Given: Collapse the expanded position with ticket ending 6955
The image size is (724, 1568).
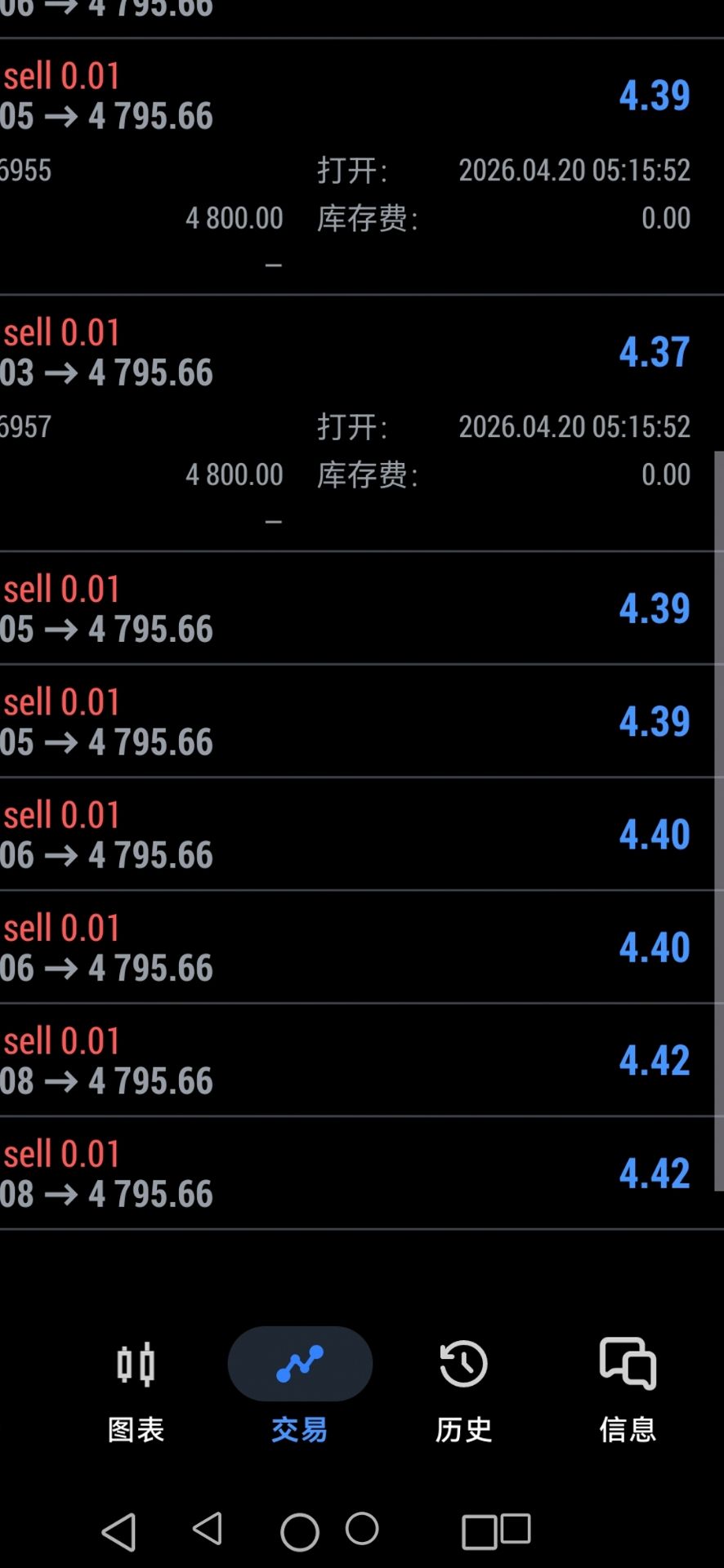Looking at the screenshot, I should 351,96.
